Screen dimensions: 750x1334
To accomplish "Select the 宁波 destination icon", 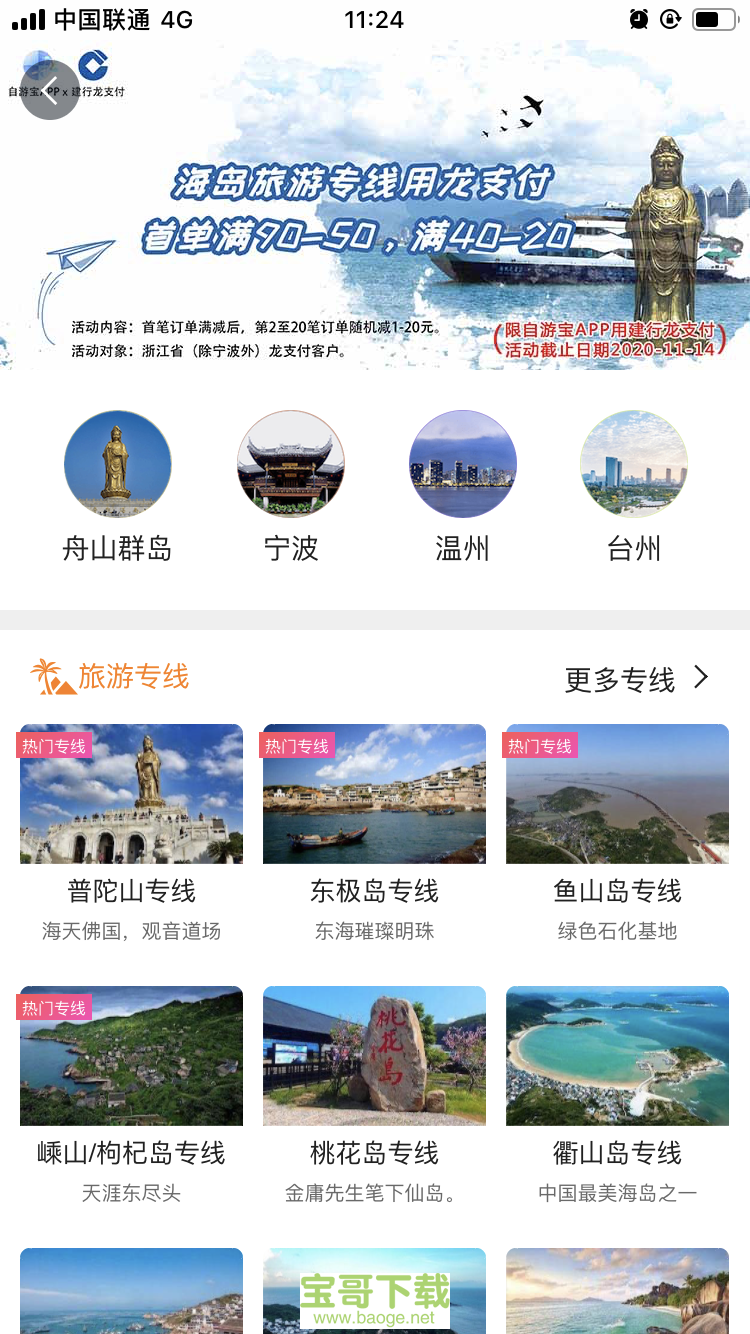I will pyautogui.click(x=290, y=464).
